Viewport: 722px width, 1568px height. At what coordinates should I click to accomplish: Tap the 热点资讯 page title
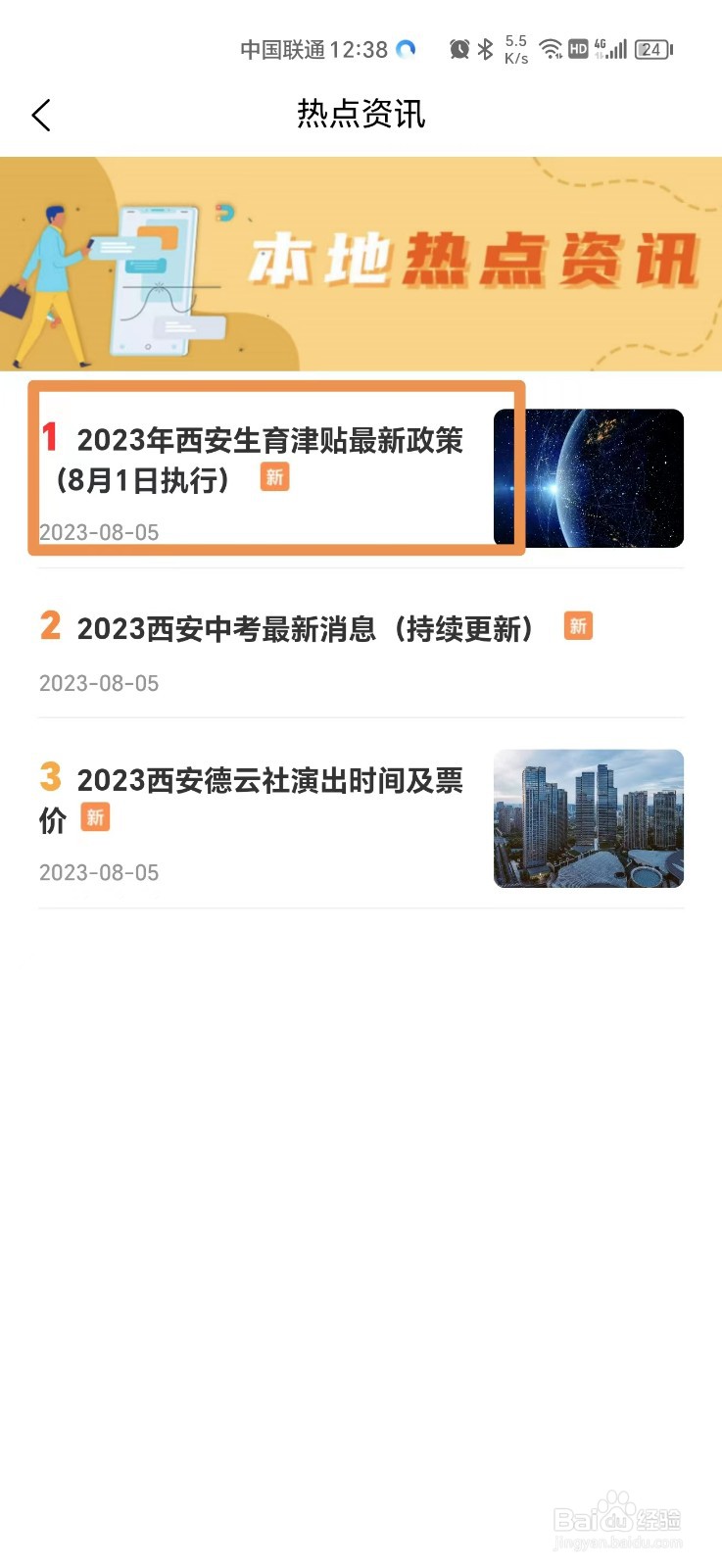pos(361,115)
